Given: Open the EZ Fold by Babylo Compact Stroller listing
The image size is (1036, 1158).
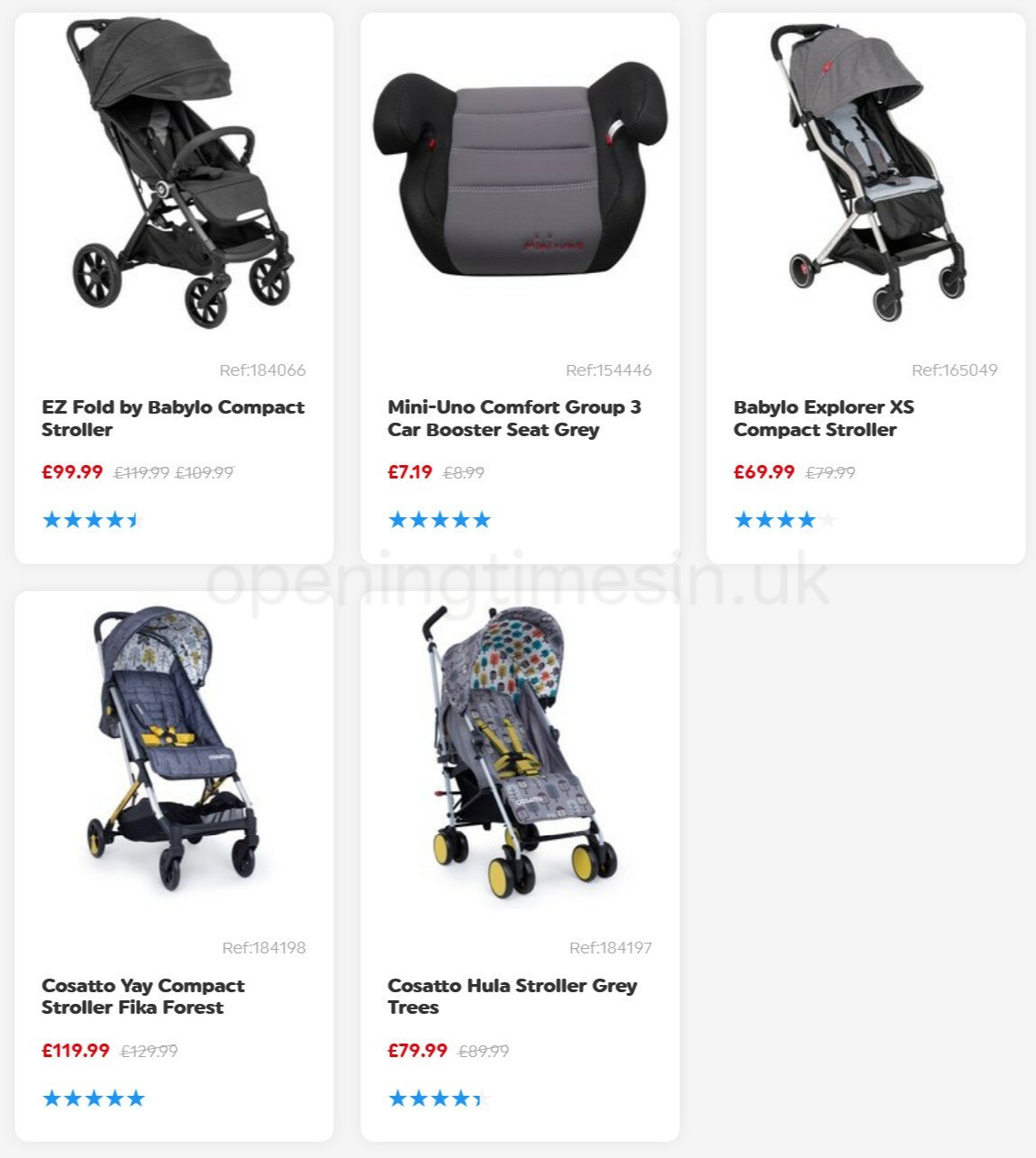Looking at the screenshot, I should [x=173, y=418].
